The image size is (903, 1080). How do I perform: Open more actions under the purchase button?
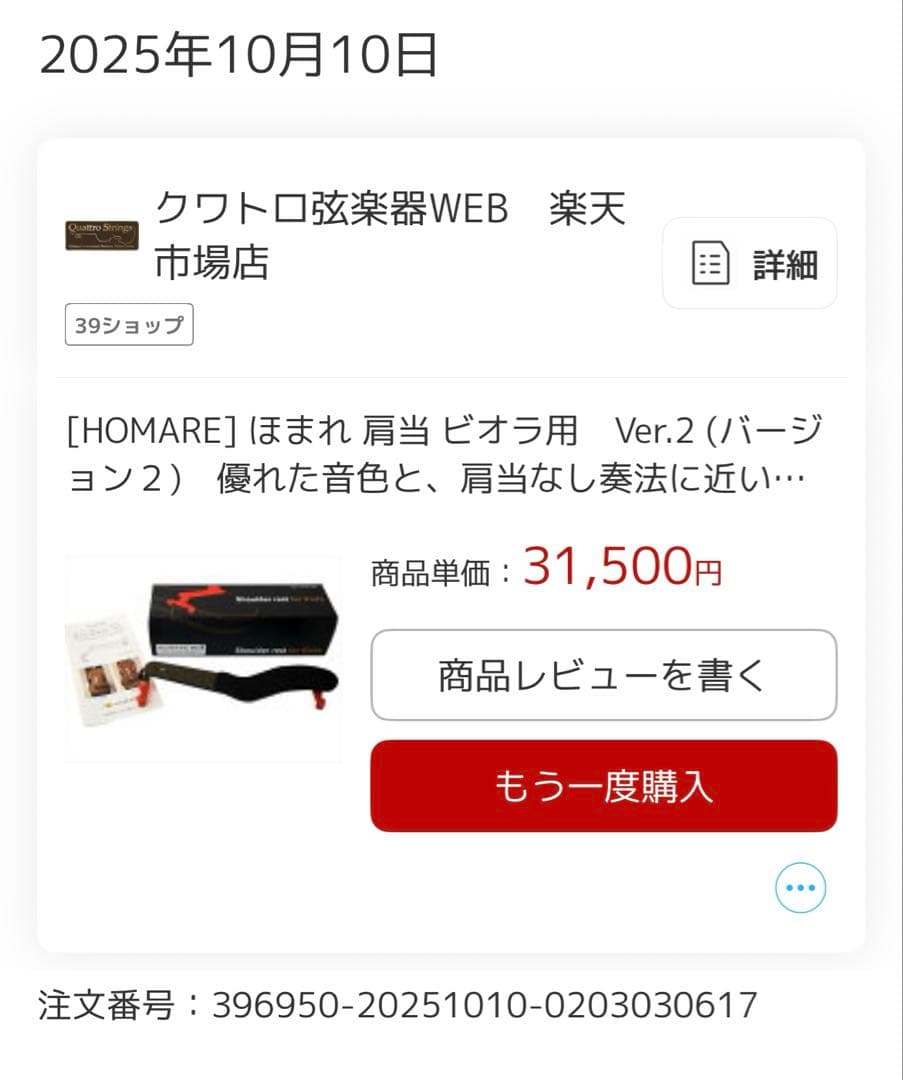800,888
